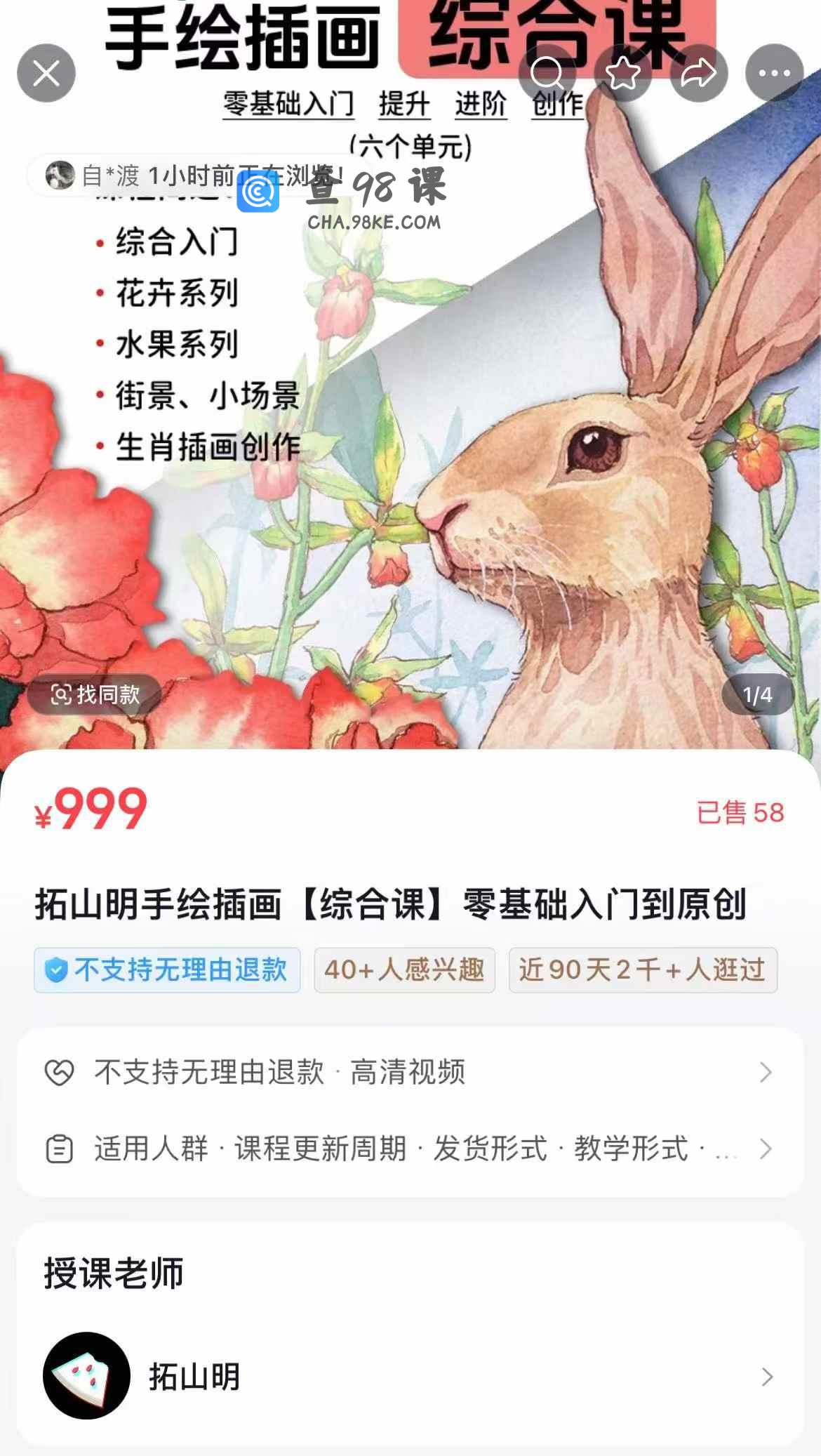The height and width of the screenshot is (1456, 821).
Task: Open teacher 拓山明's profile
Action: pyautogui.click(x=410, y=1376)
